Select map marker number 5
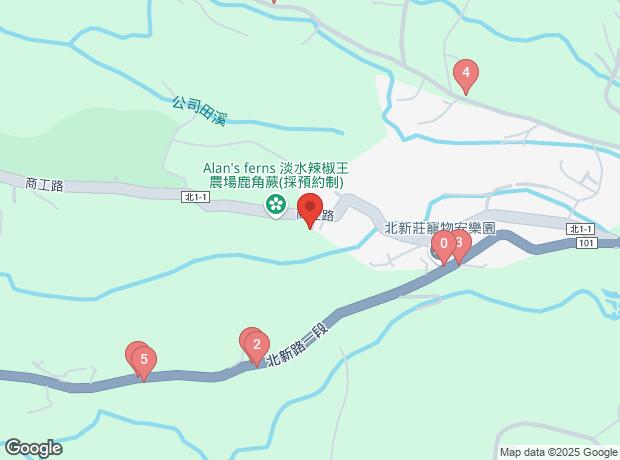The width and height of the screenshot is (620, 460). [144, 360]
